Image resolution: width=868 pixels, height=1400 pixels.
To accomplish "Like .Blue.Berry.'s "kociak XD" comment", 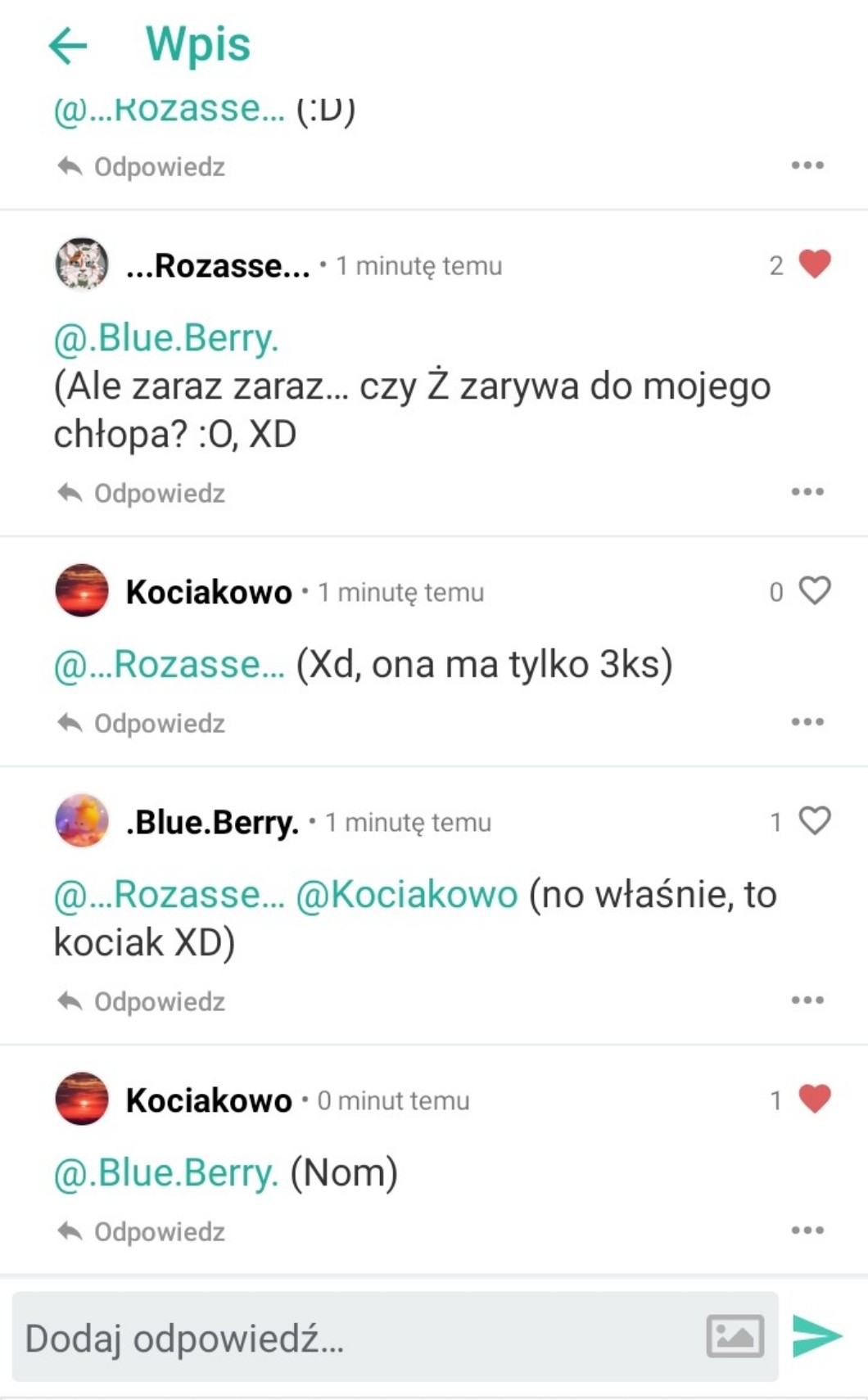I will point(814,821).
